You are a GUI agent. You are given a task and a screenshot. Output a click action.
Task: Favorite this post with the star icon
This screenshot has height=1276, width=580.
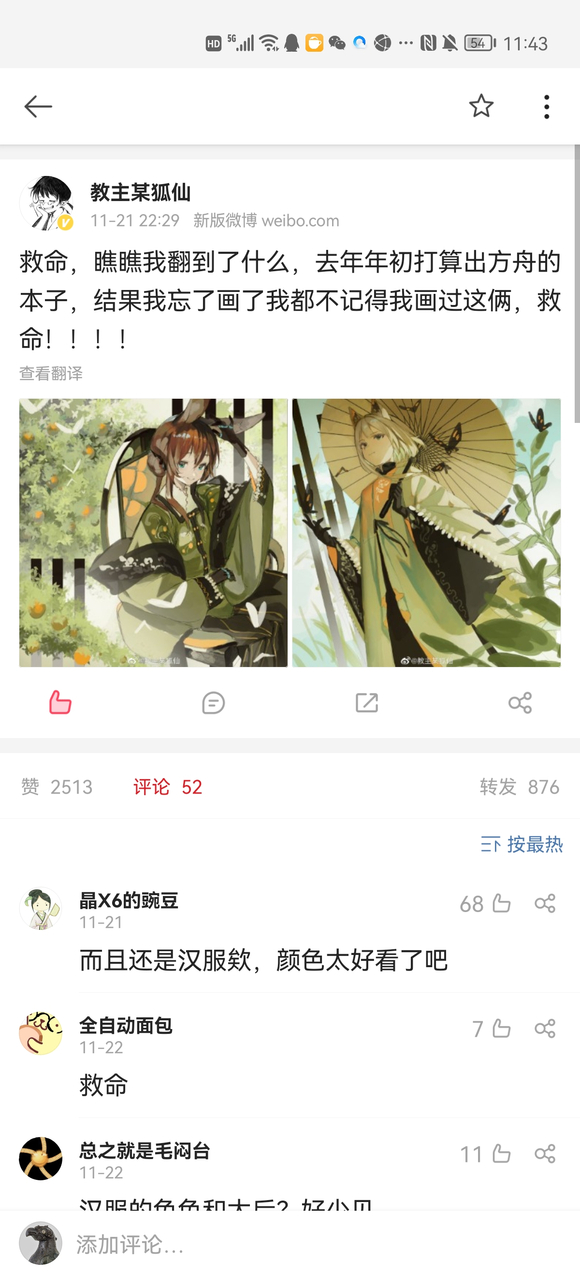tap(481, 106)
